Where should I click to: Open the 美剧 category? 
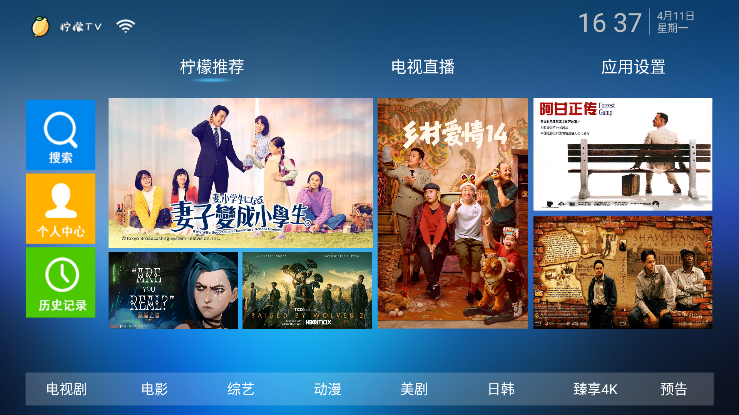pos(414,389)
